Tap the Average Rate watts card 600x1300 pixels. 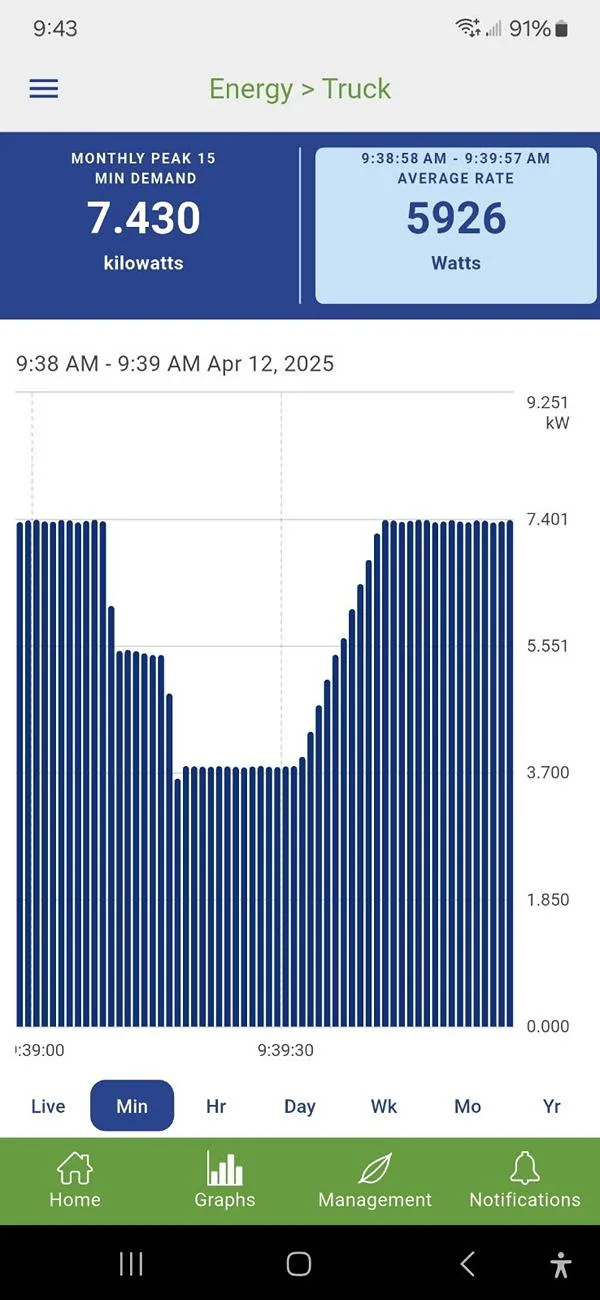[x=455, y=225]
